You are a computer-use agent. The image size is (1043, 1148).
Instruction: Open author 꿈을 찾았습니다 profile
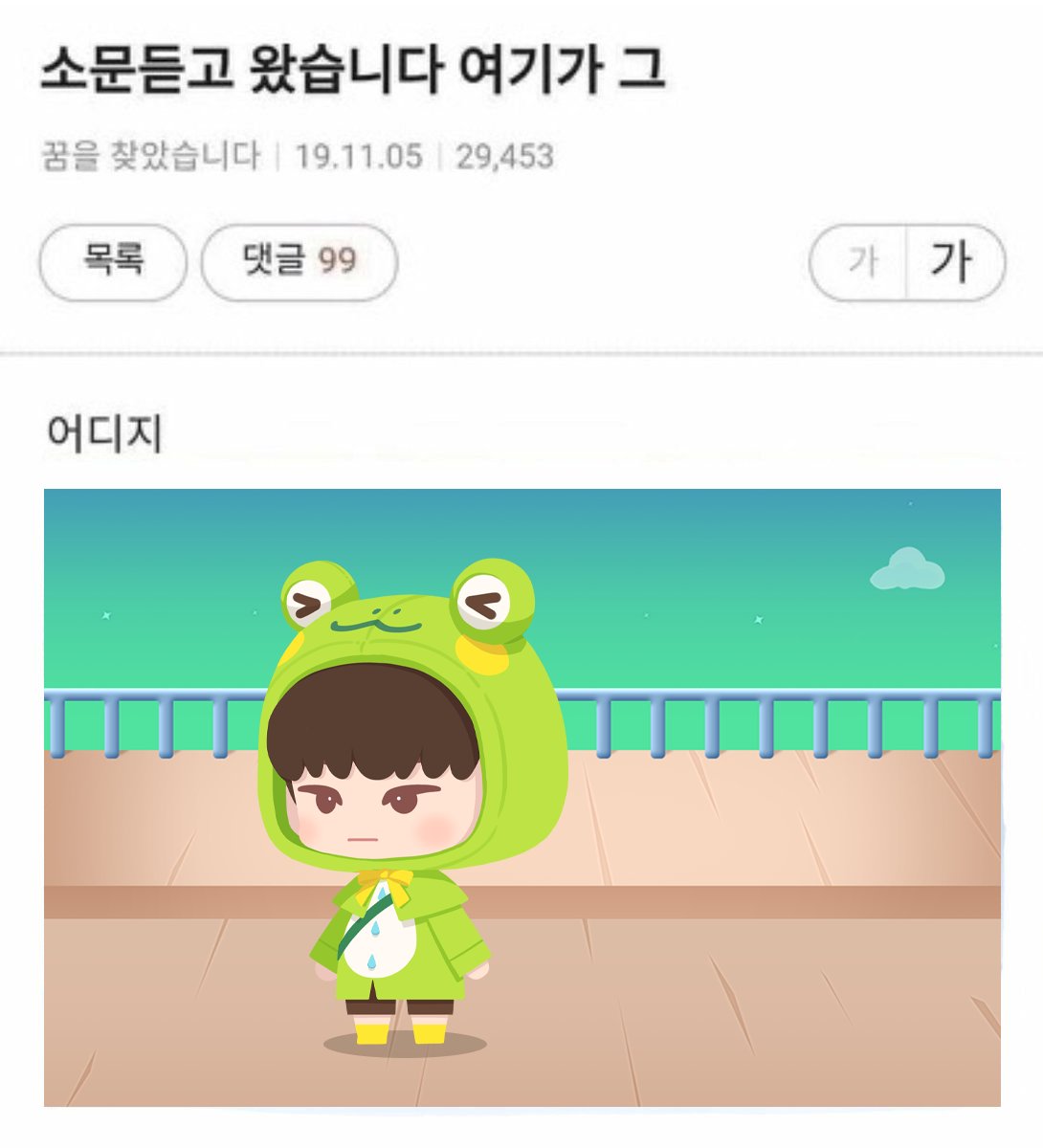151,156
